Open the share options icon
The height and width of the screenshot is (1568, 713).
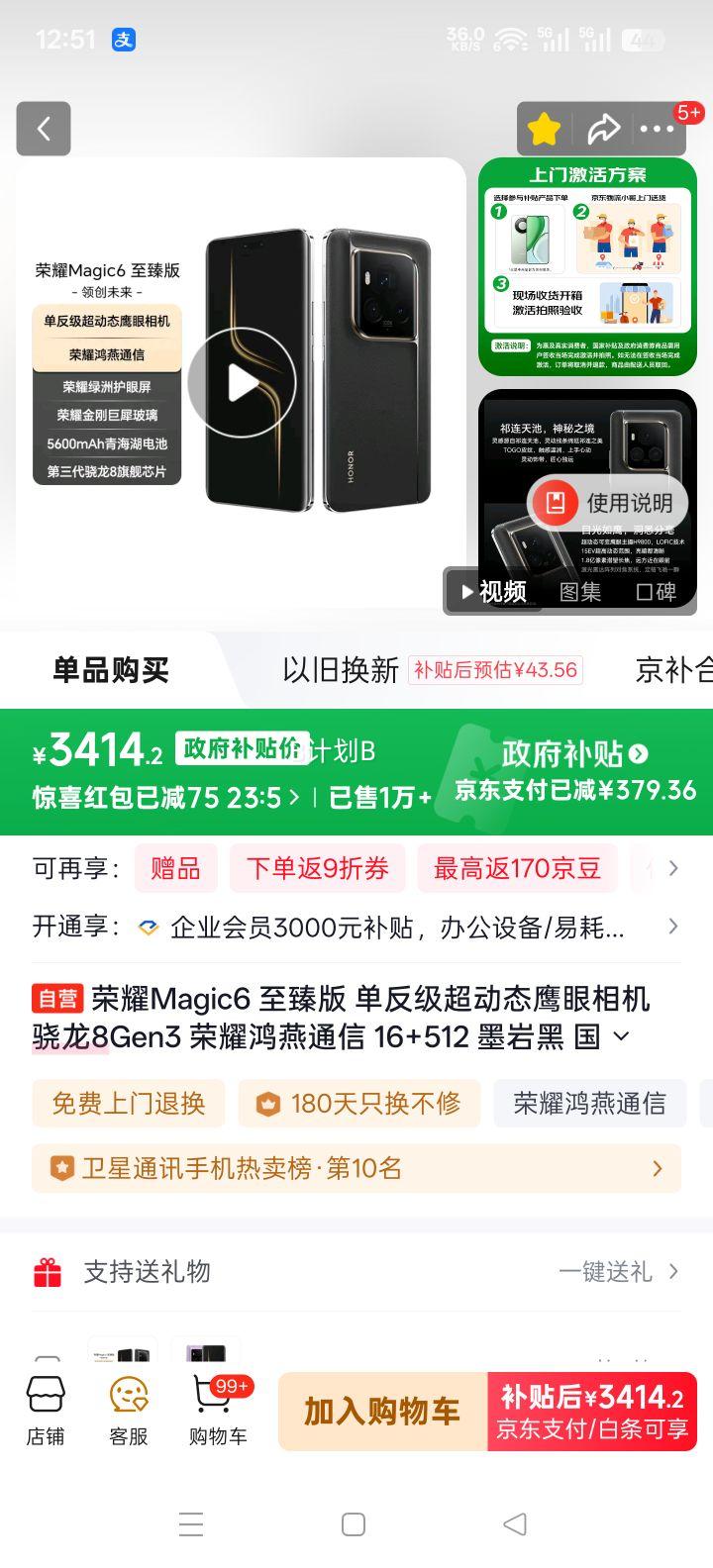click(605, 128)
